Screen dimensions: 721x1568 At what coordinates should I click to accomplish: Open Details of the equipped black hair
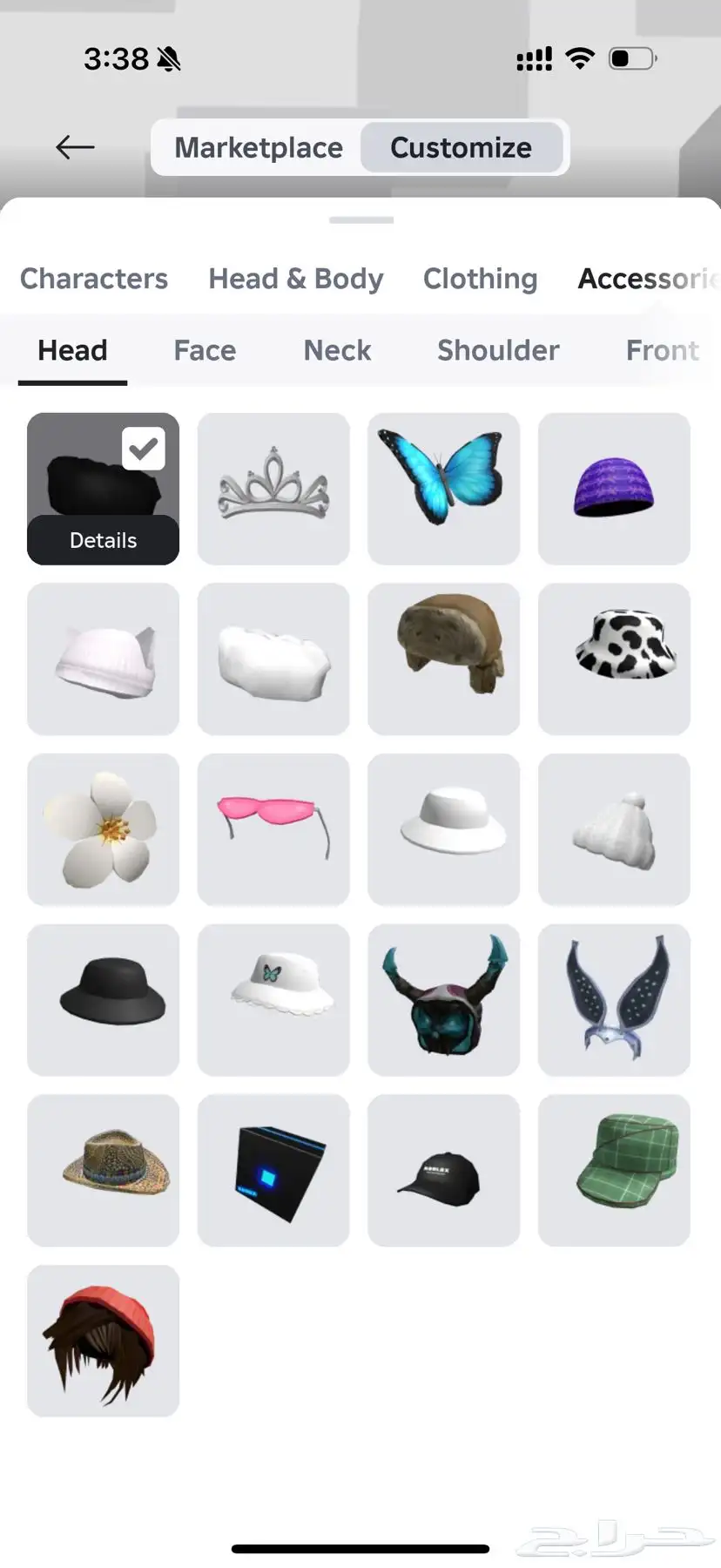pyautogui.click(x=103, y=540)
